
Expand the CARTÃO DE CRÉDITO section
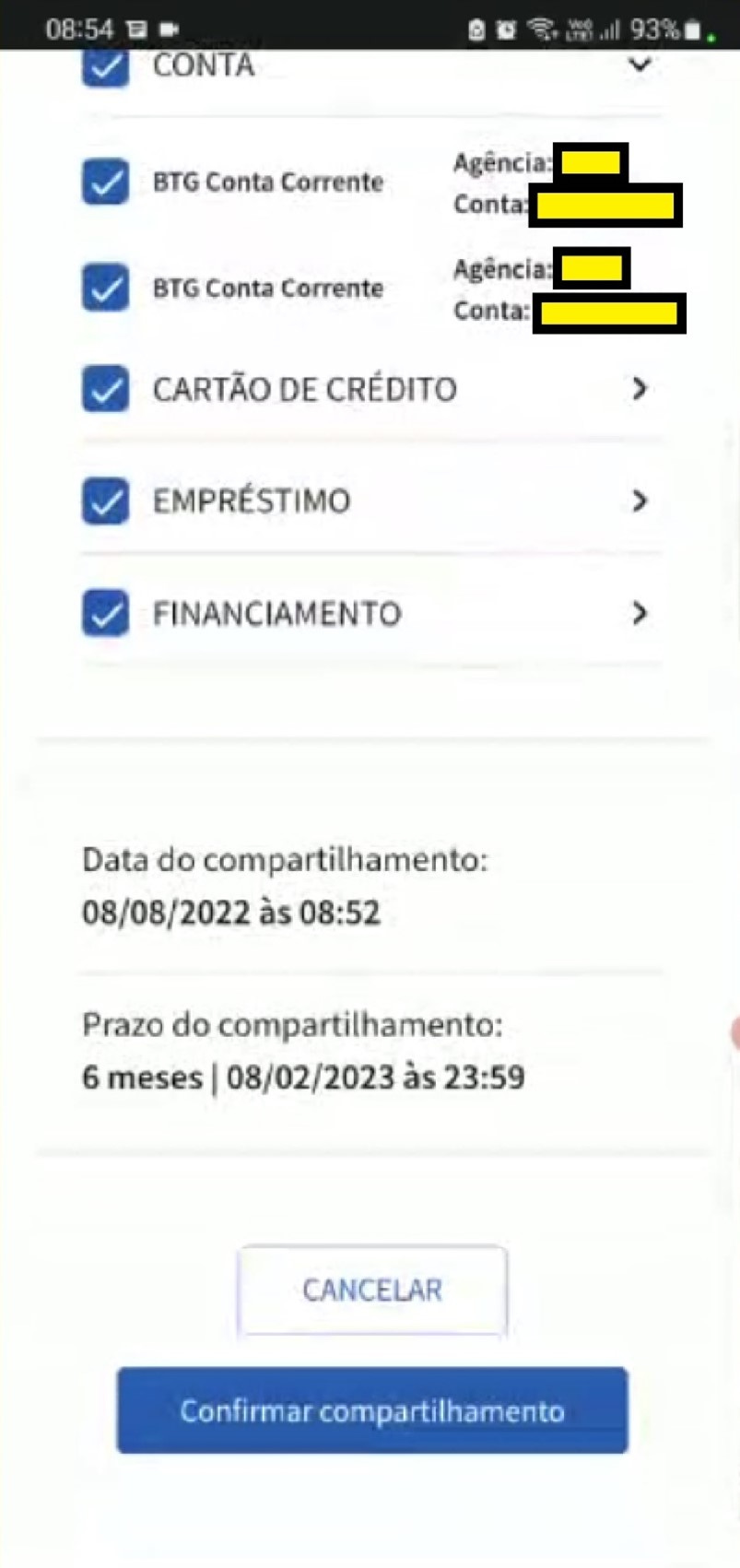(x=640, y=389)
